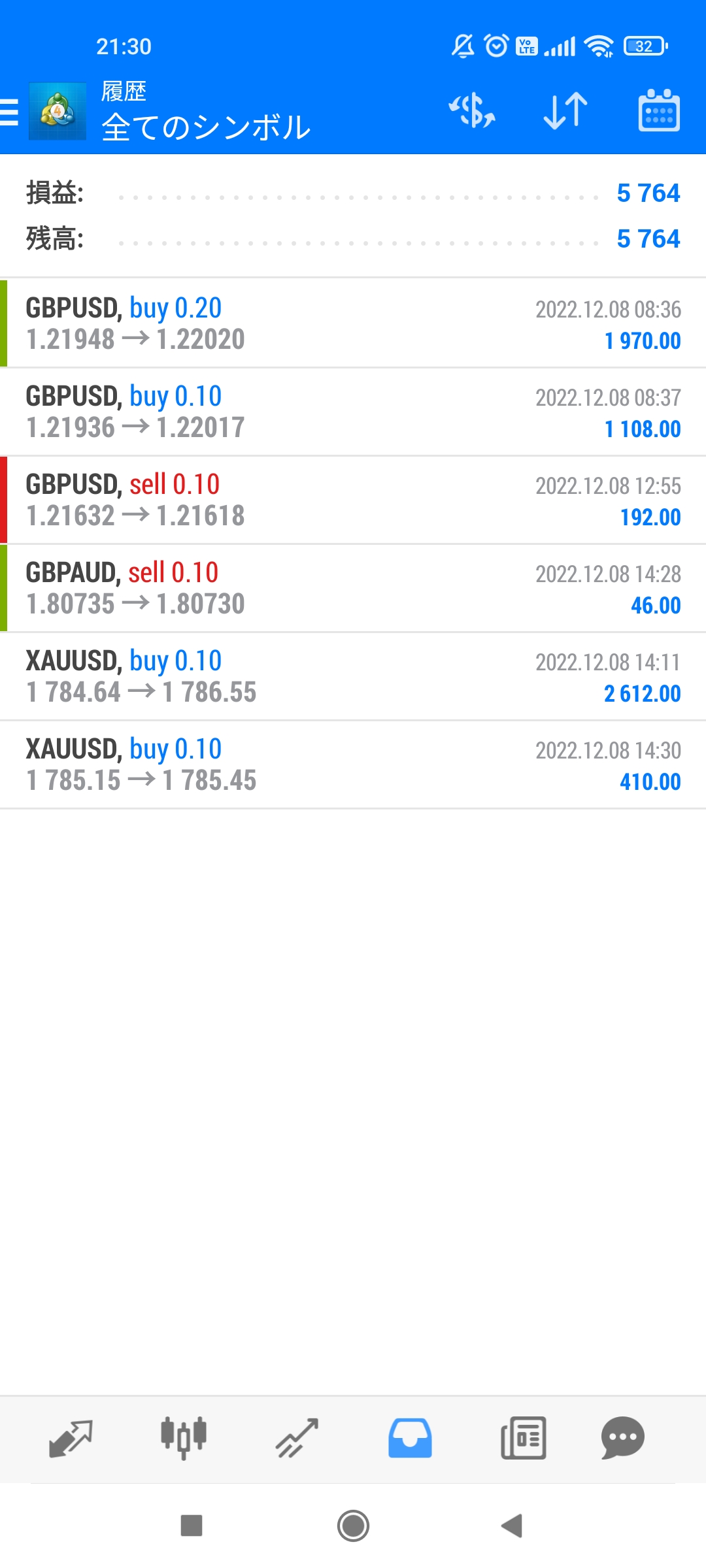This screenshot has height=1568, width=706.
Task: Expand the GBPUSD sell 0.10 trade
Action: (353, 500)
